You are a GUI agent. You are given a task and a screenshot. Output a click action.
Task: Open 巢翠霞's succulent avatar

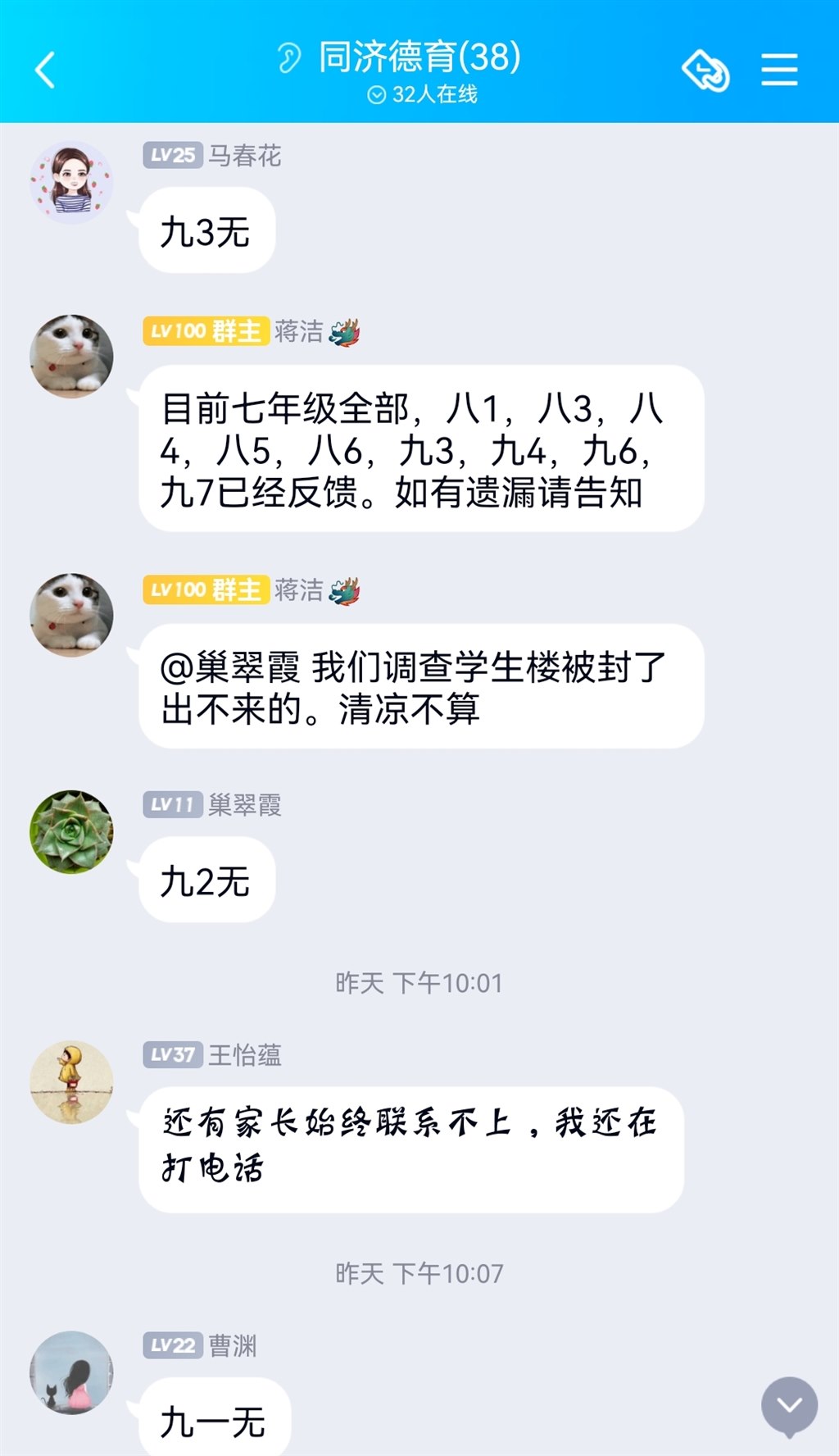click(x=71, y=831)
